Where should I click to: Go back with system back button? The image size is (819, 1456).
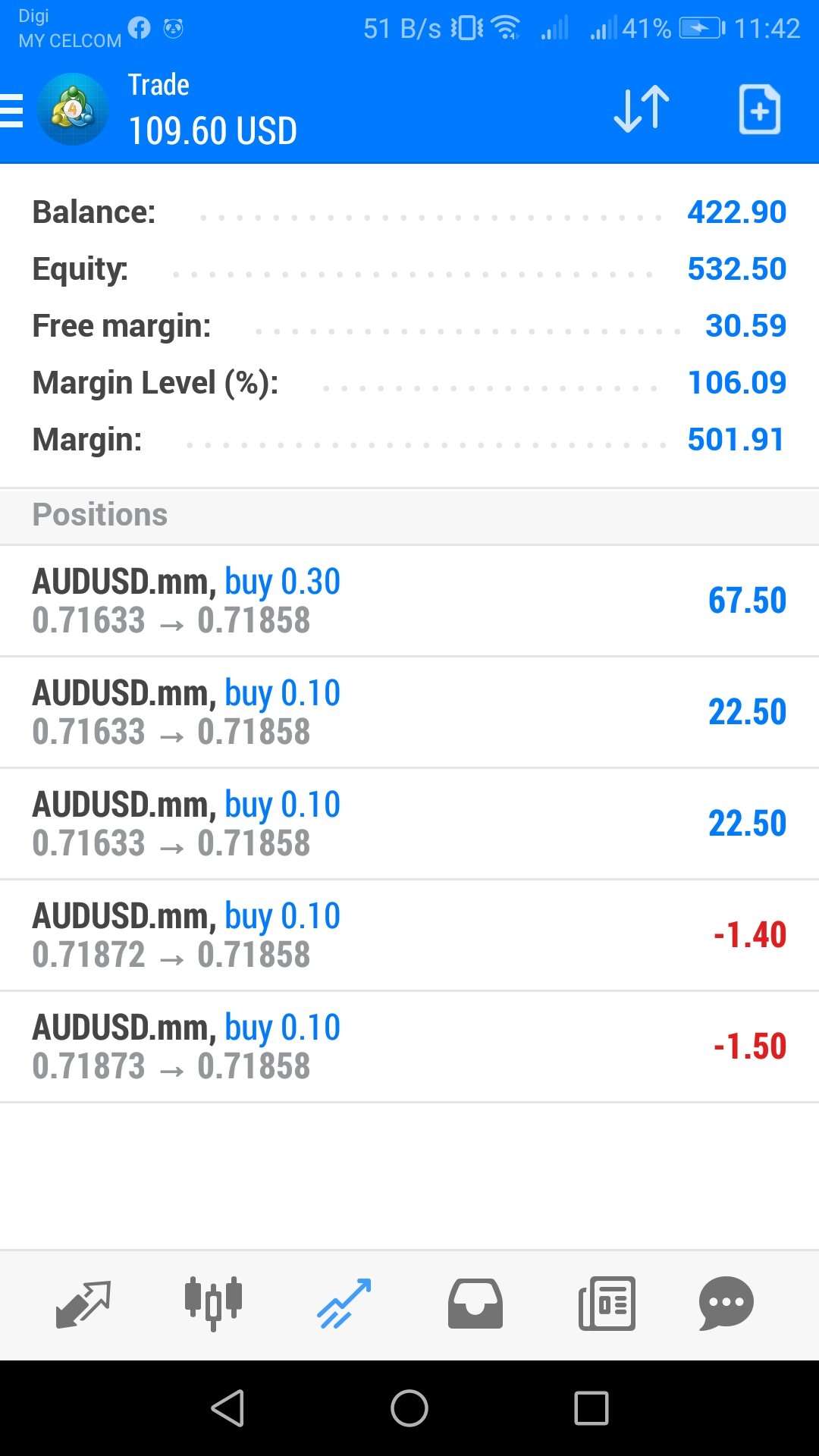227,1408
